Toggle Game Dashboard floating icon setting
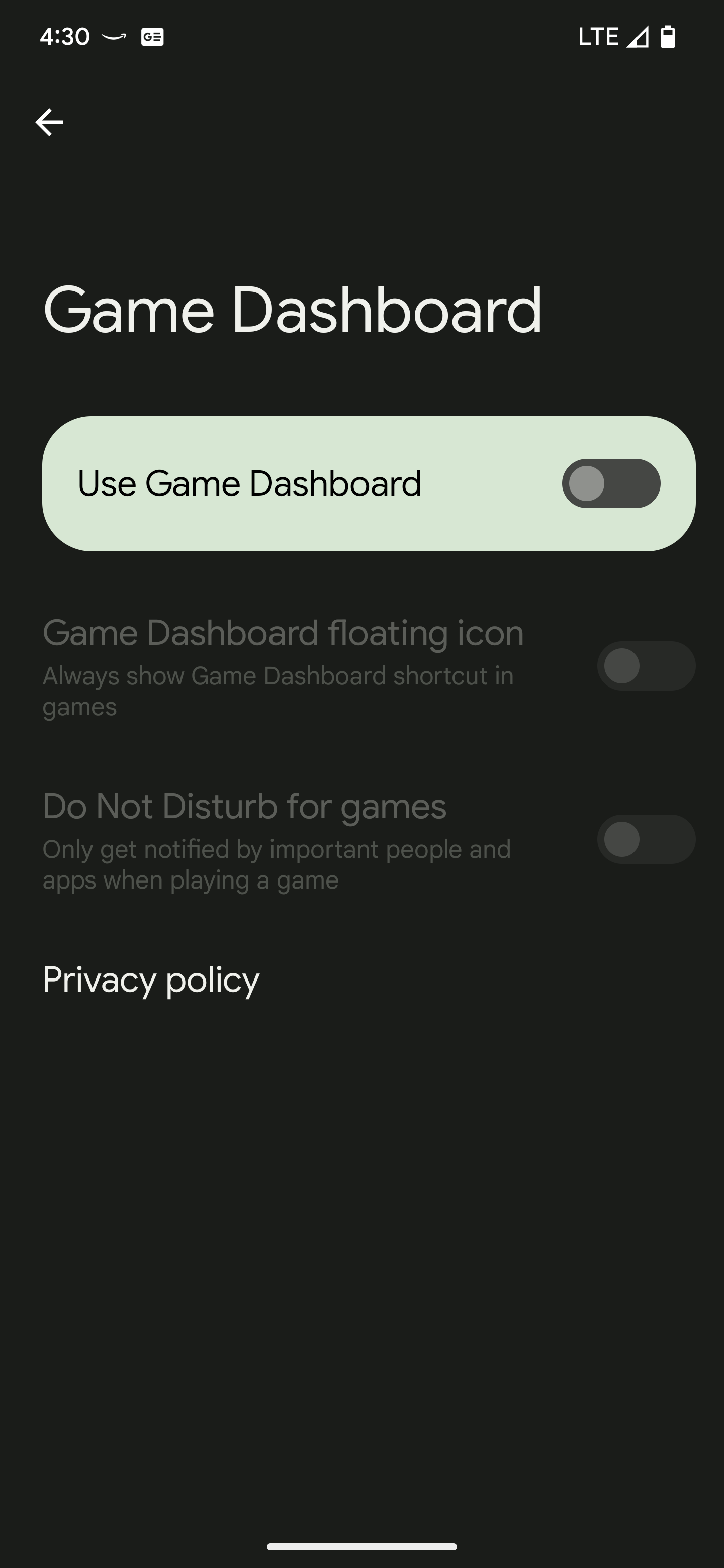This screenshot has height=1568, width=724. tap(646, 666)
